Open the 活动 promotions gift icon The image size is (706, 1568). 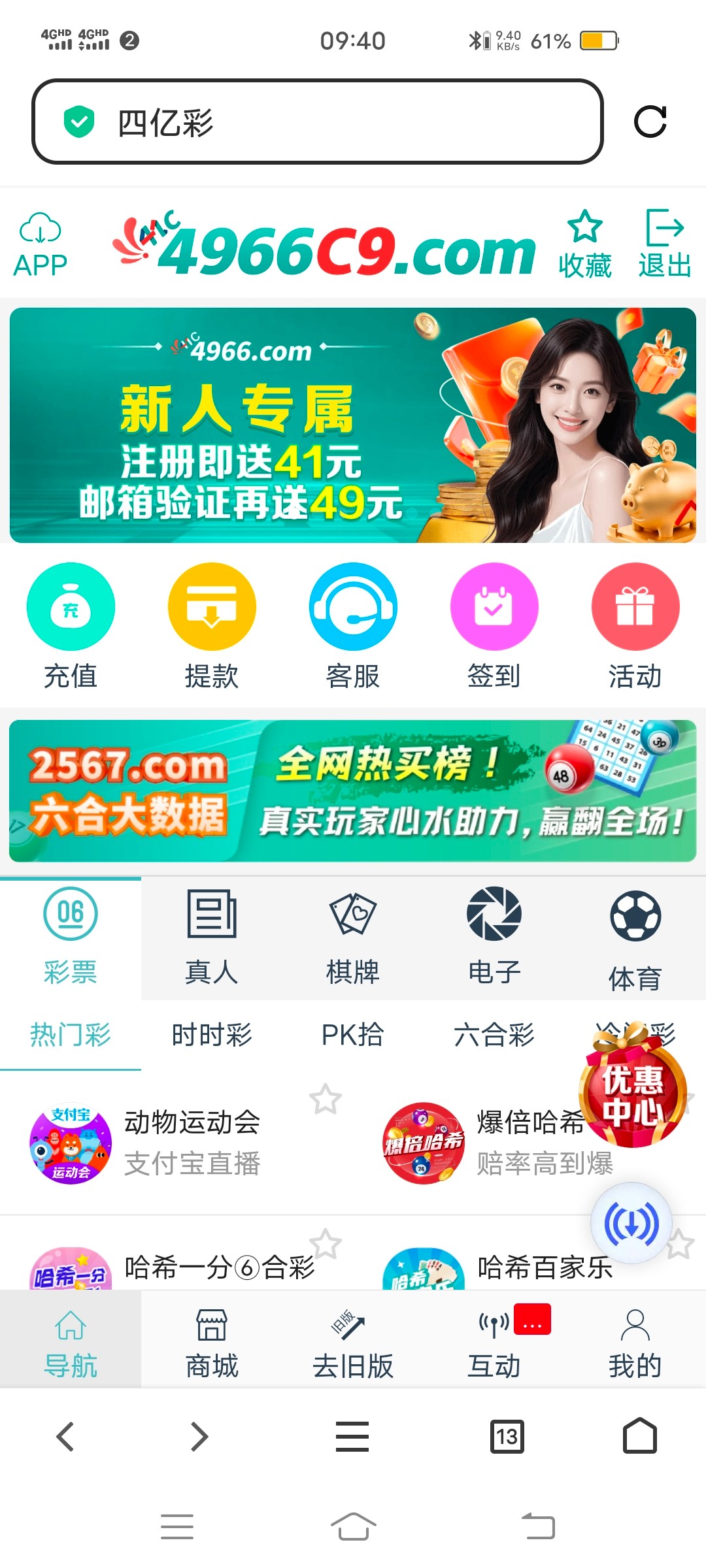(635, 606)
